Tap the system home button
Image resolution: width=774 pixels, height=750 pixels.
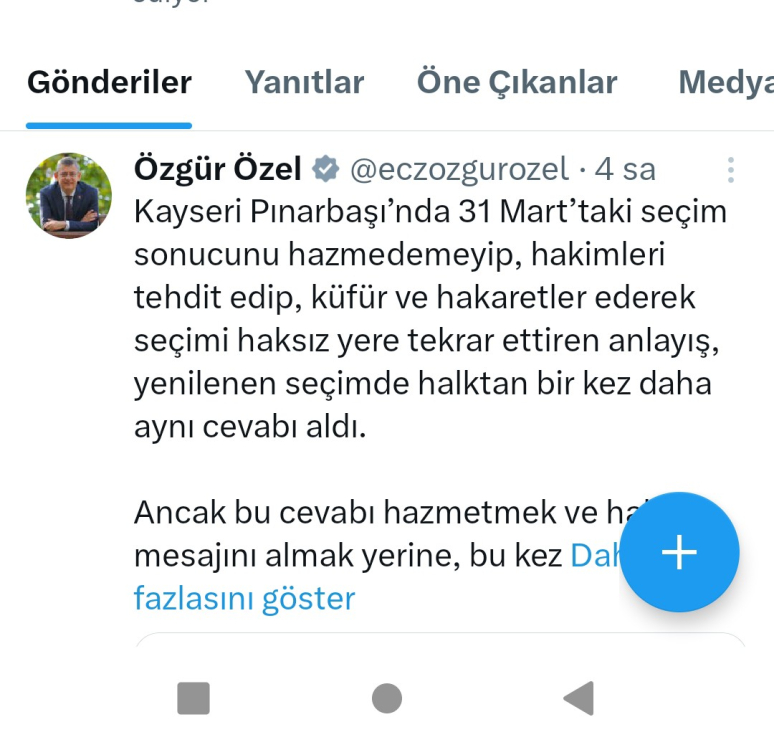coord(386,698)
